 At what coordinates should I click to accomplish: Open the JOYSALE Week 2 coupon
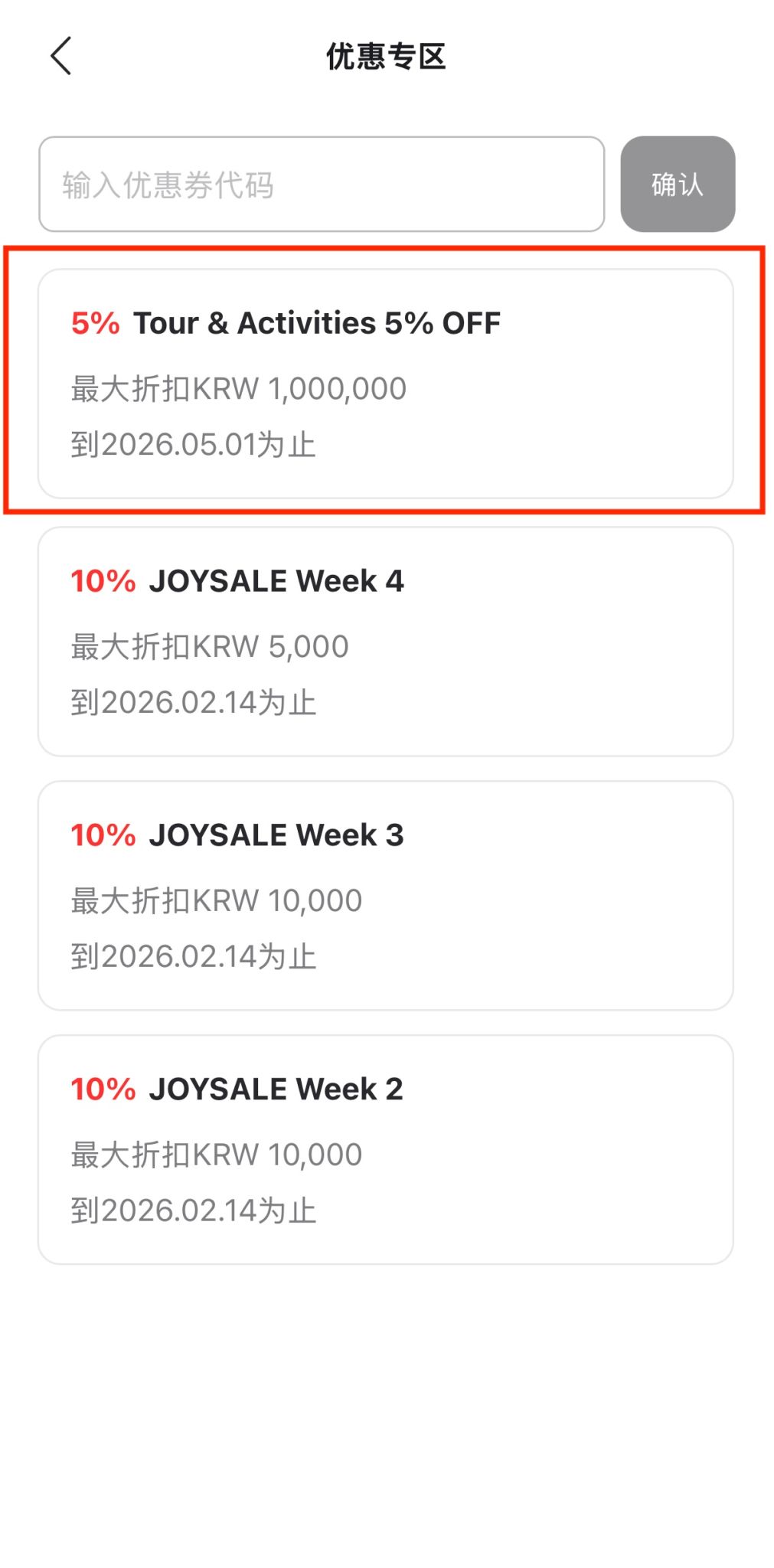click(x=385, y=1149)
